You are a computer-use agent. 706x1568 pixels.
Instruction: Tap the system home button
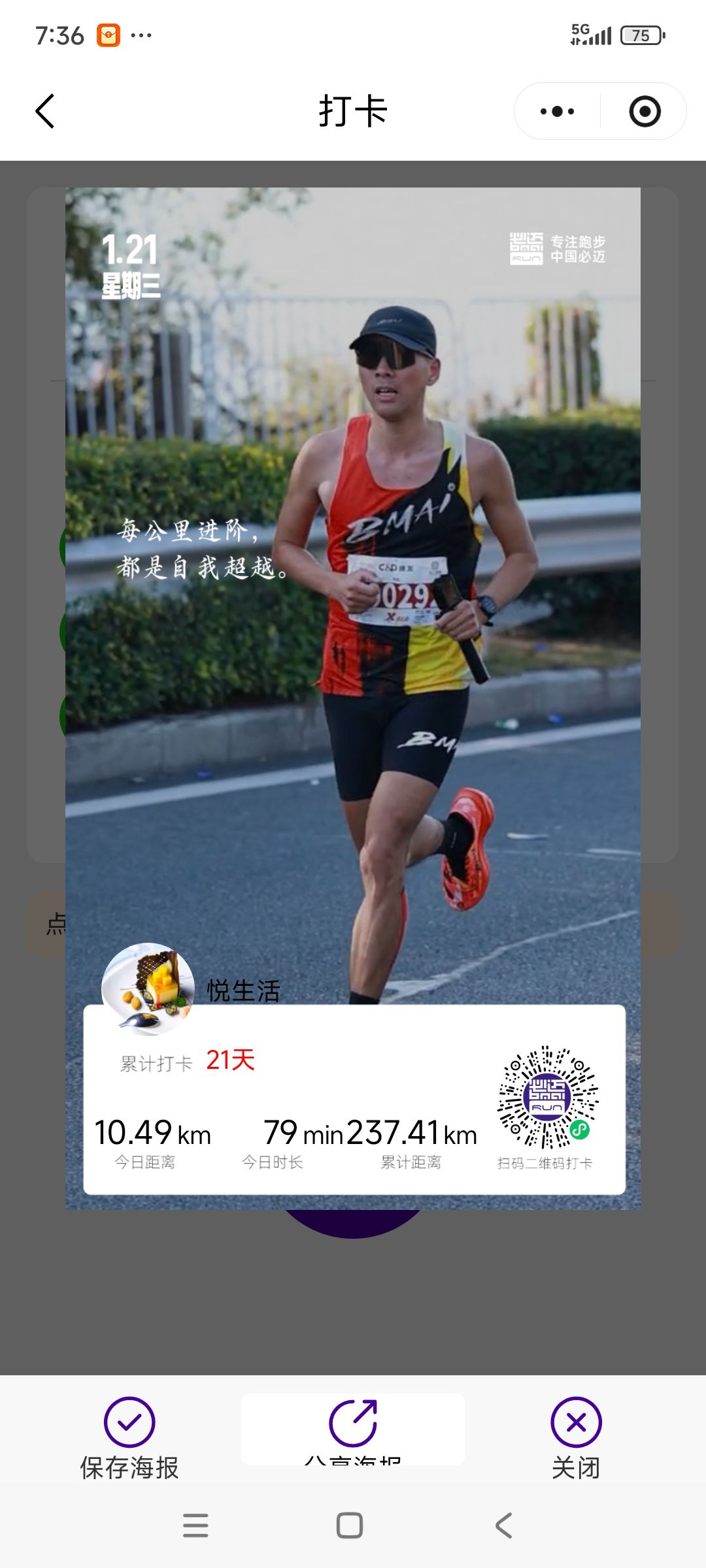point(350,1526)
